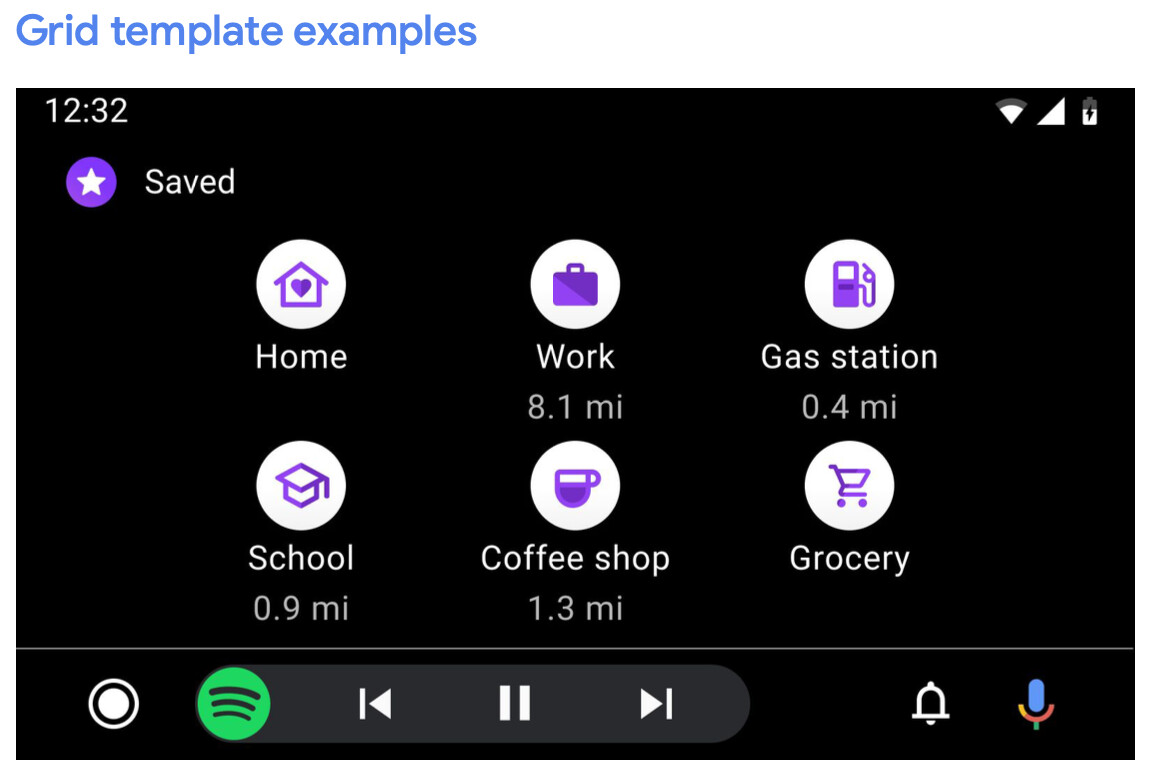Skip to the previous track
The image size is (1158, 778).
tap(375, 704)
